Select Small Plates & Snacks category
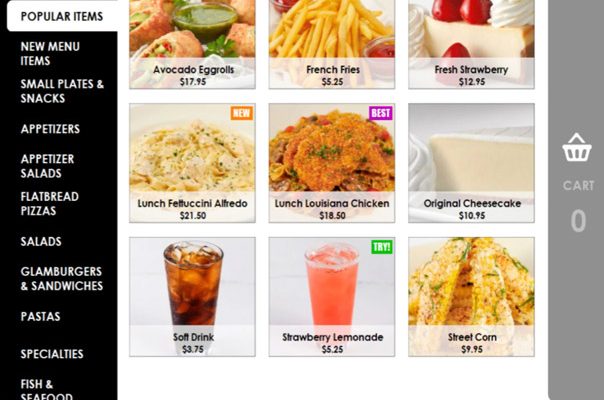The image size is (604, 400). point(62,91)
